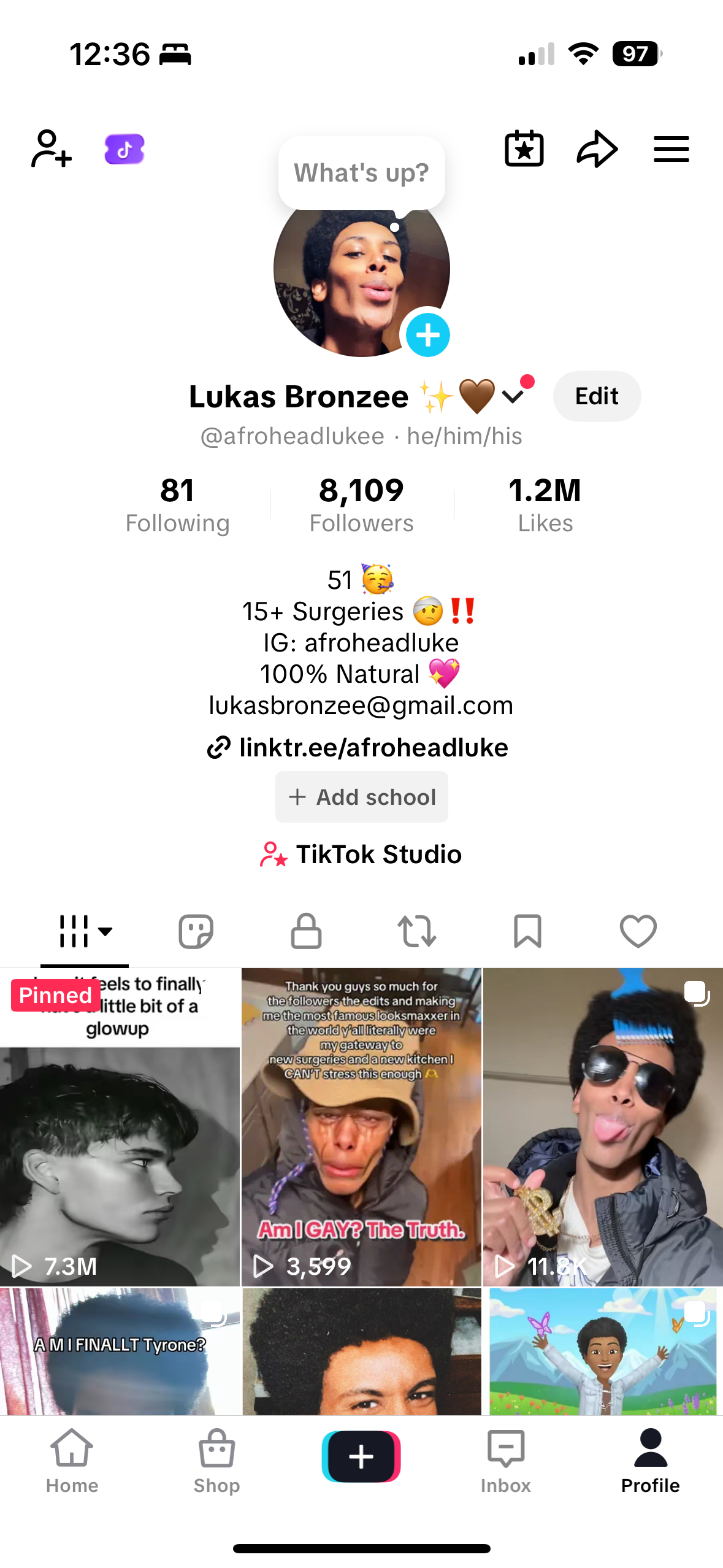This screenshot has height=1568, width=723.
Task: Tap the purple TikTok coupon icon
Action: (x=124, y=149)
